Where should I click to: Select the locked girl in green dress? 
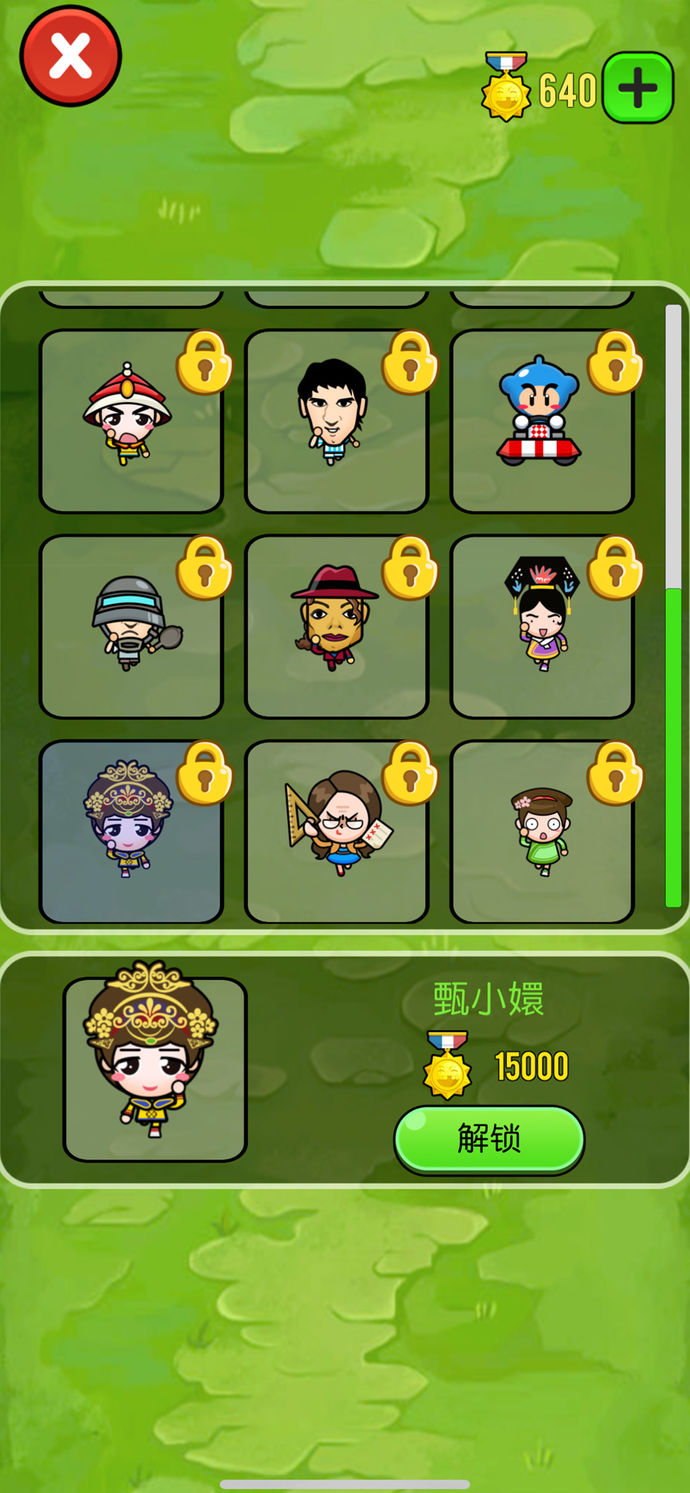pos(540,832)
